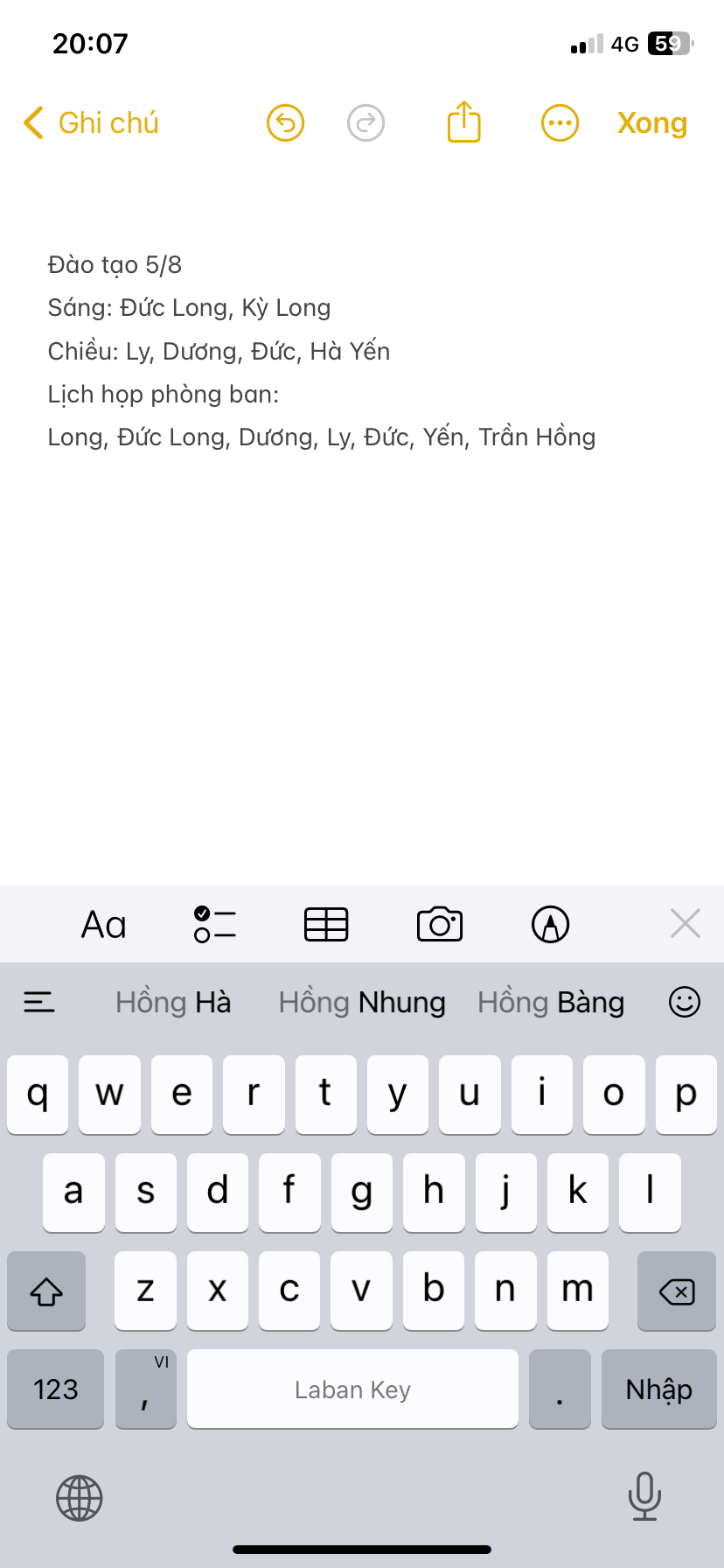Choose the suggestion Hồng Nhung

click(x=362, y=1003)
